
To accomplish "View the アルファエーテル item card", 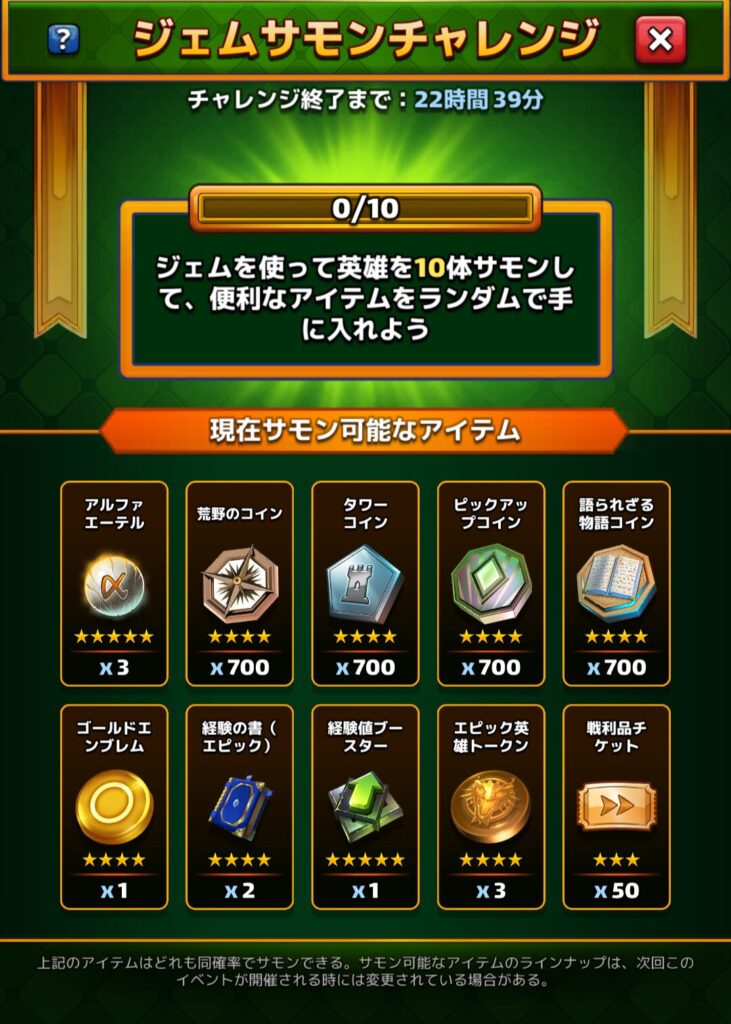I will (114, 583).
